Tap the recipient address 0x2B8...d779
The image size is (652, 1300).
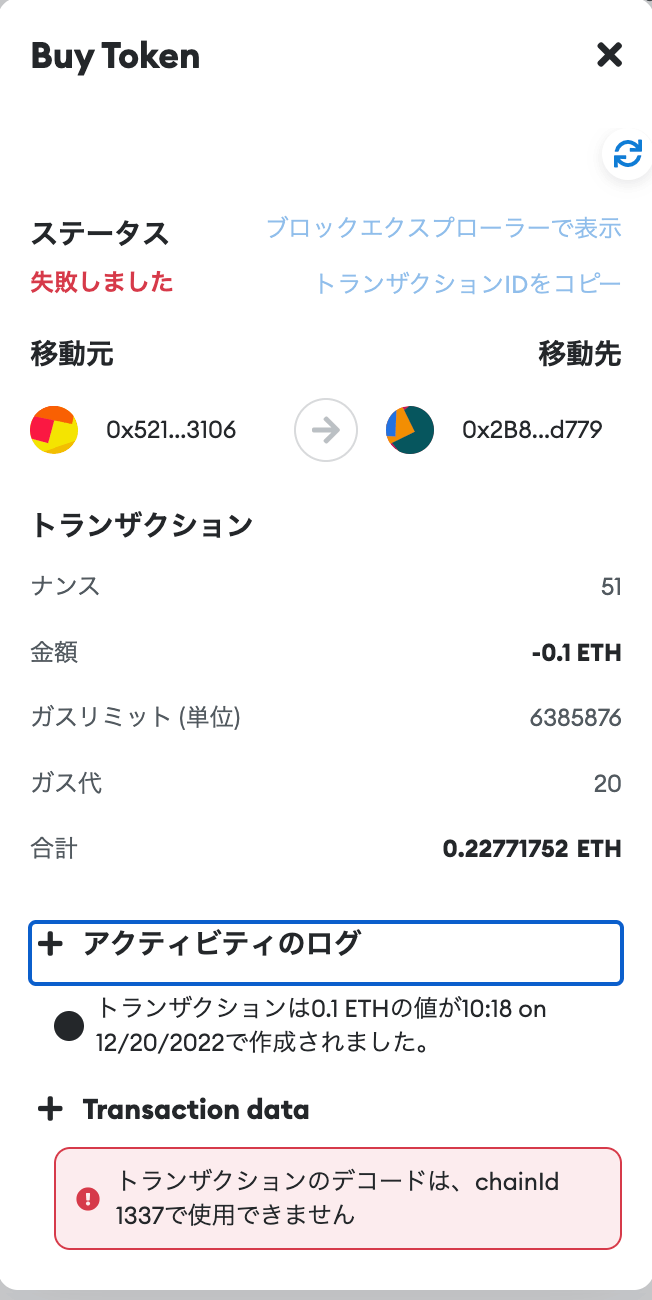pyautogui.click(x=532, y=430)
